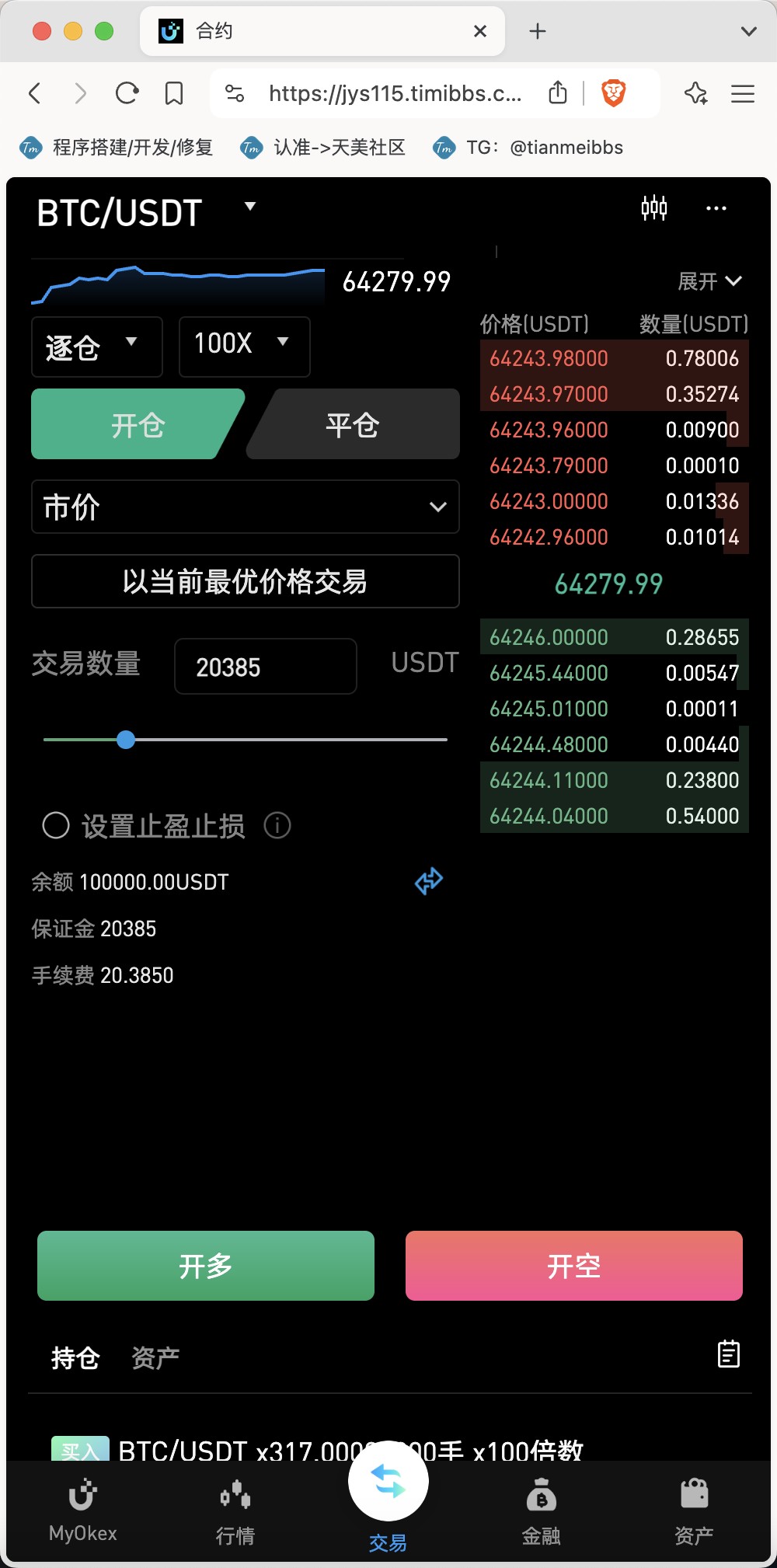Open the 行情 market tab
Image resolution: width=777 pixels, height=1568 pixels.
coord(235,1511)
